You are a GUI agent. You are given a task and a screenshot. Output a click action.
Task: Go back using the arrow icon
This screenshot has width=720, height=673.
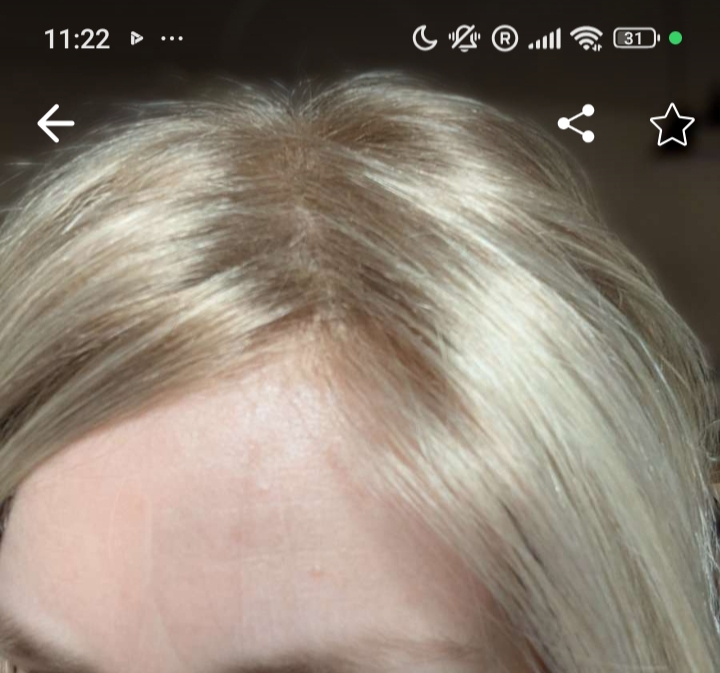click(x=56, y=123)
